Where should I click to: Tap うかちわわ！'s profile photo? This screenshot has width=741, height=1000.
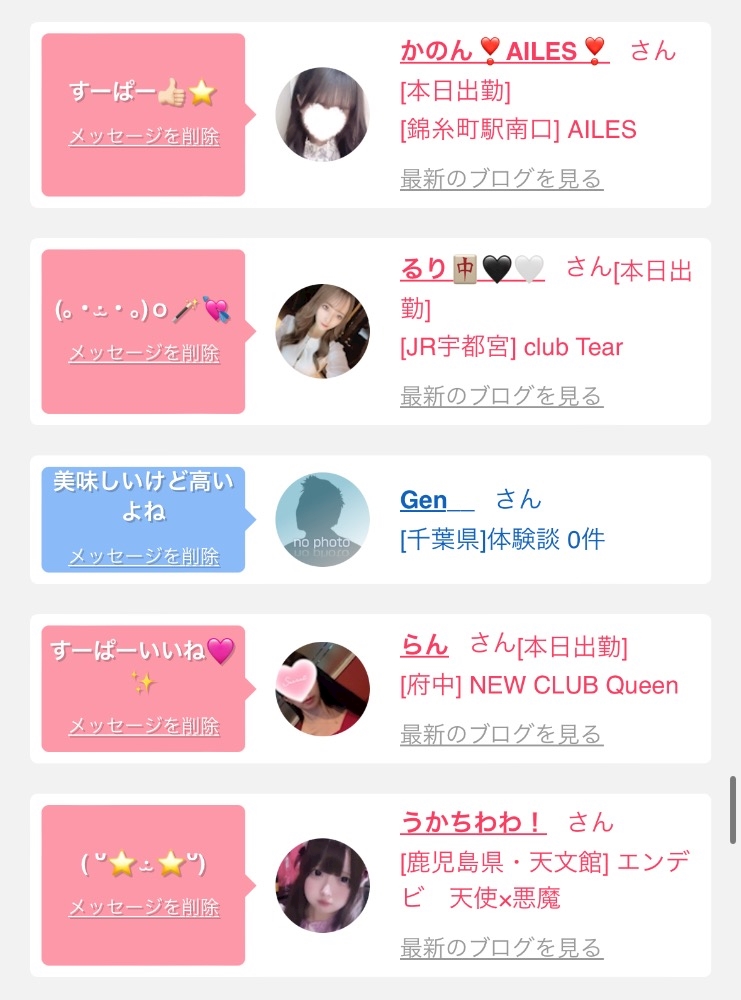click(322, 885)
